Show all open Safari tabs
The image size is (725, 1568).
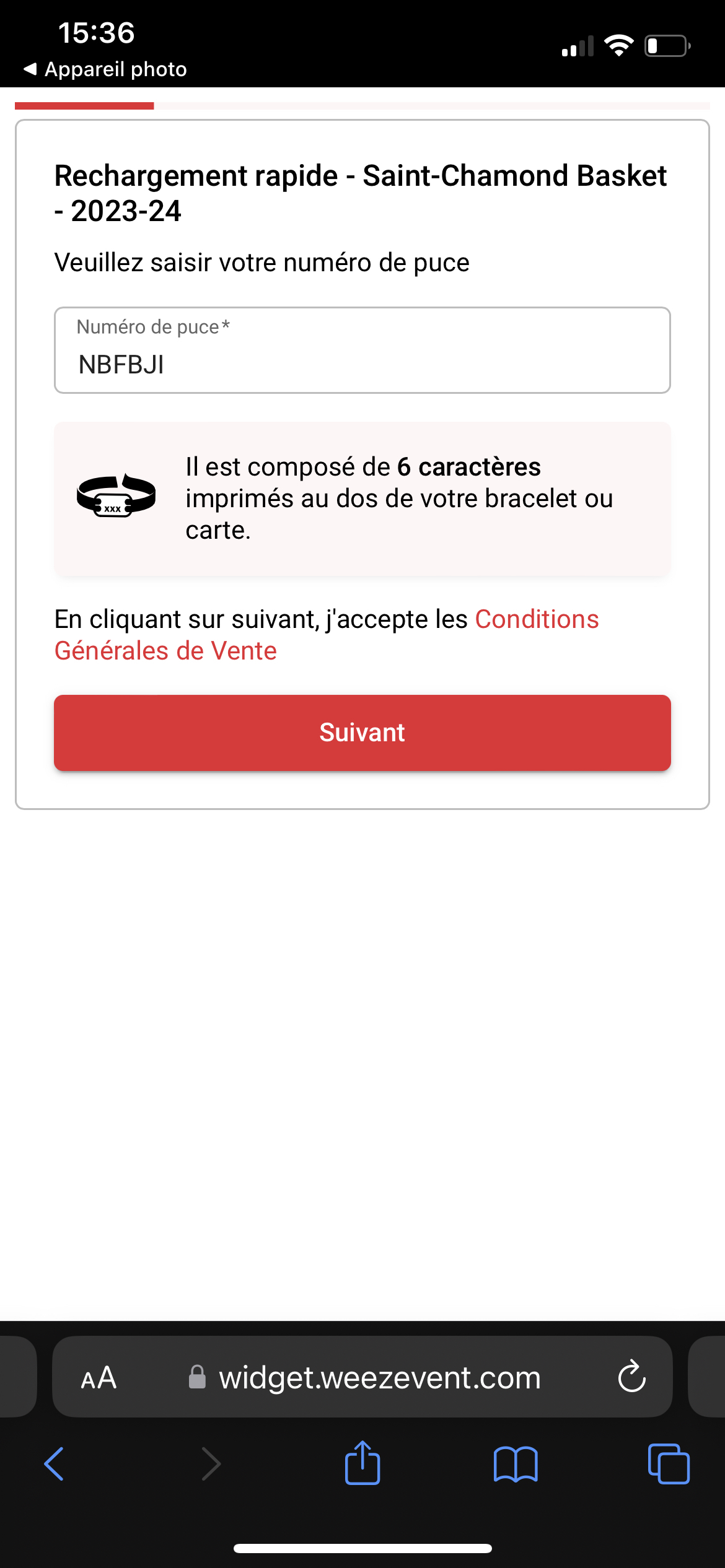click(x=669, y=1464)
